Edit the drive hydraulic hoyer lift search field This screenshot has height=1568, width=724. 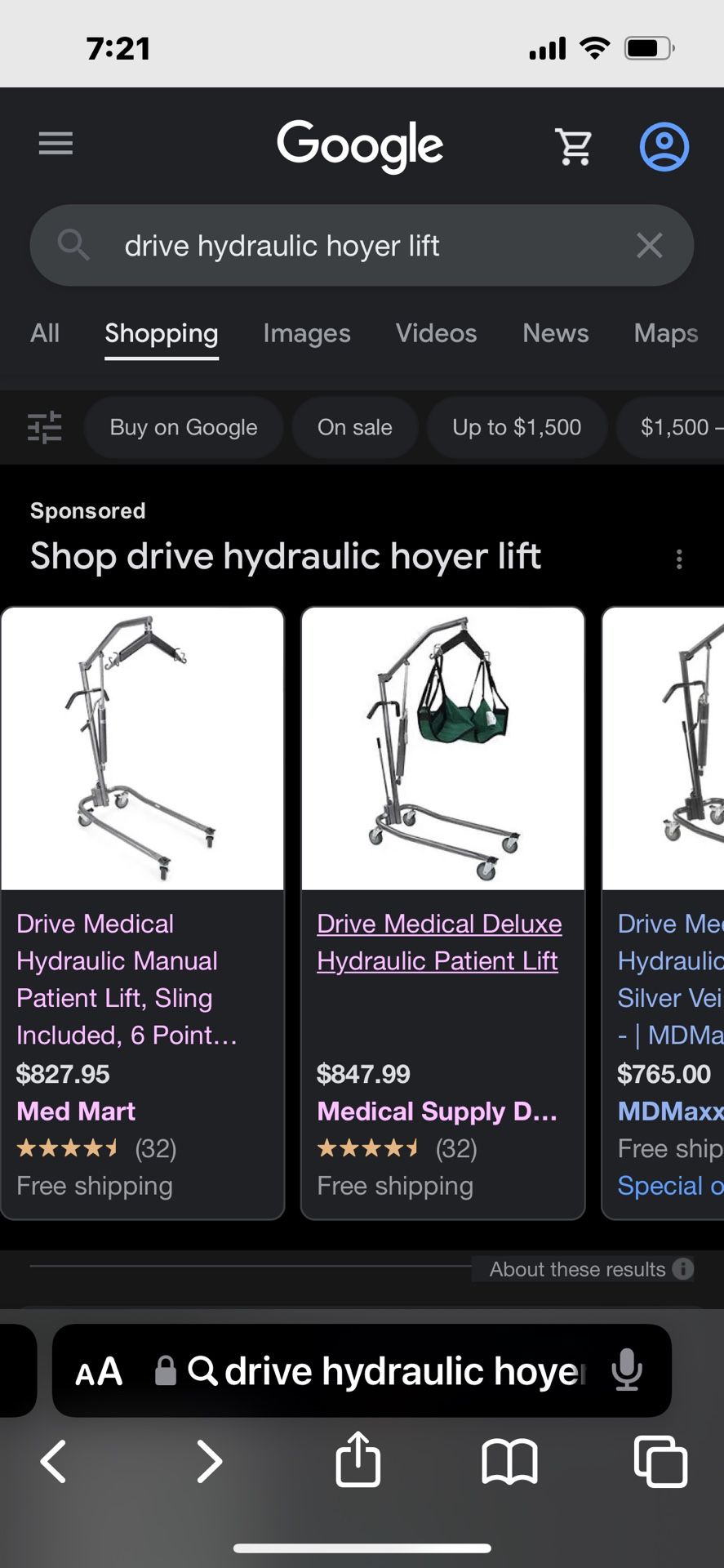coord(362,245)
